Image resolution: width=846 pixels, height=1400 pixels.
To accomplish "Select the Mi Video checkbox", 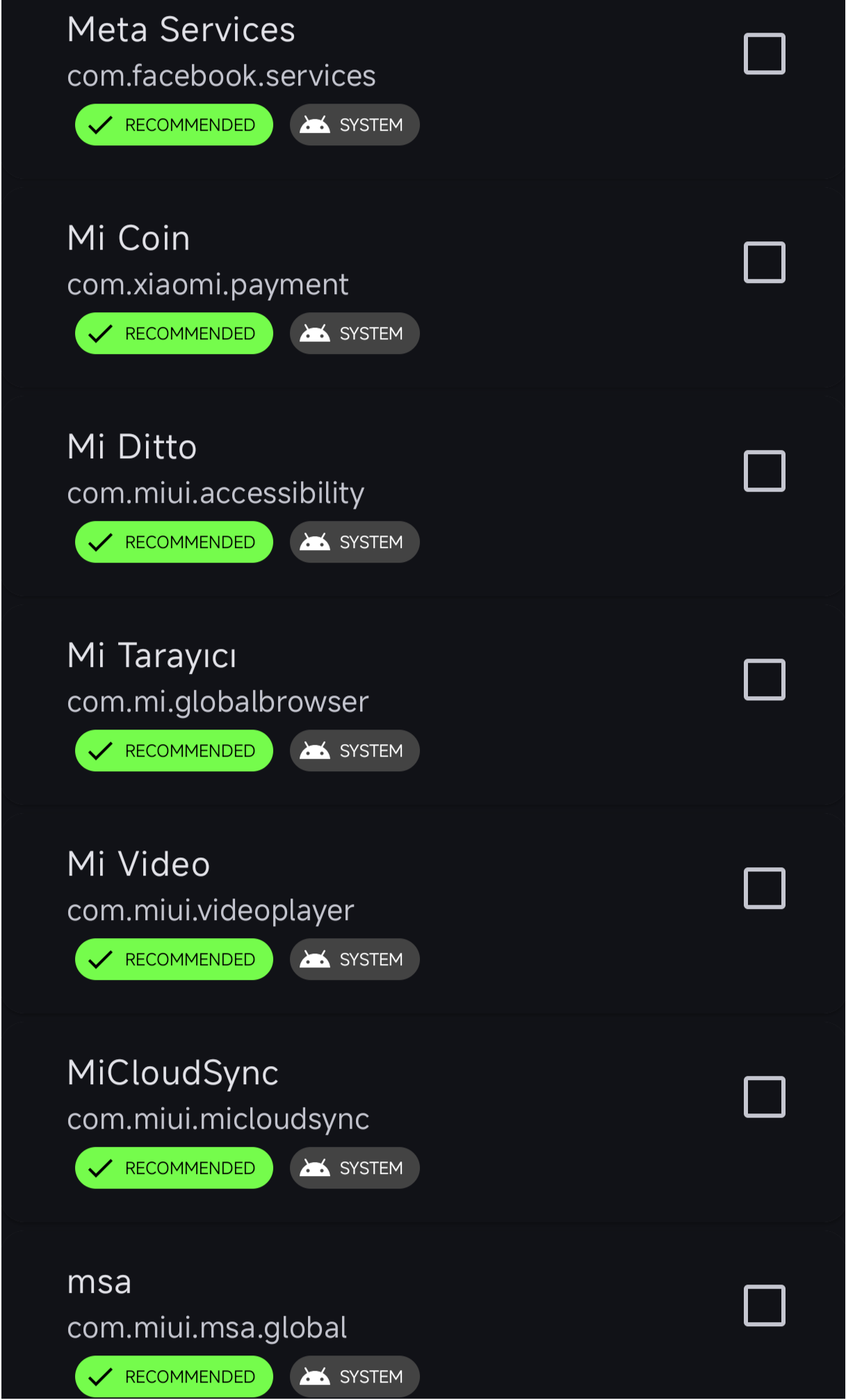I will click(764, 888).
